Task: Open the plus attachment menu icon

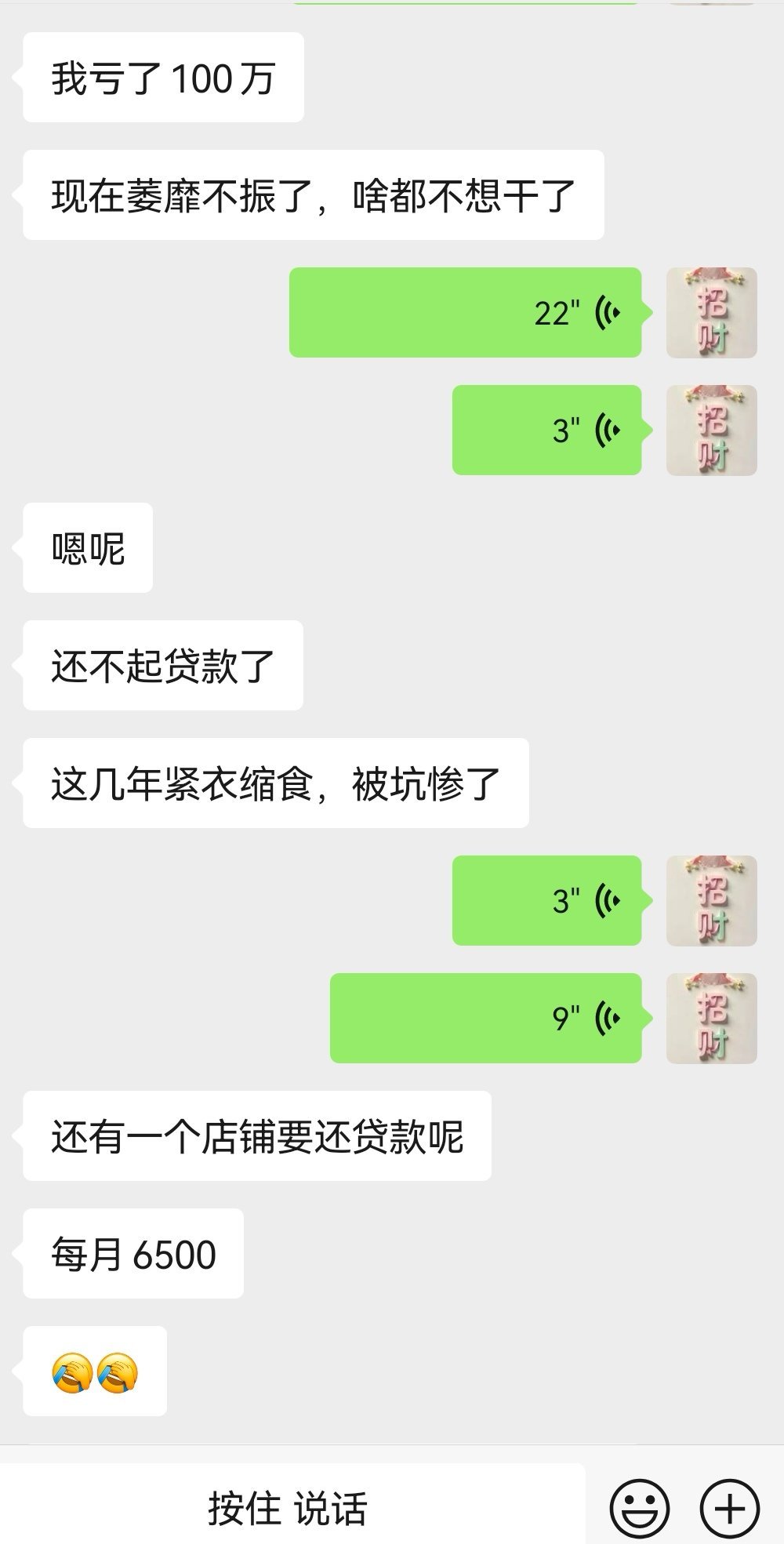Action: point(726,1506)
